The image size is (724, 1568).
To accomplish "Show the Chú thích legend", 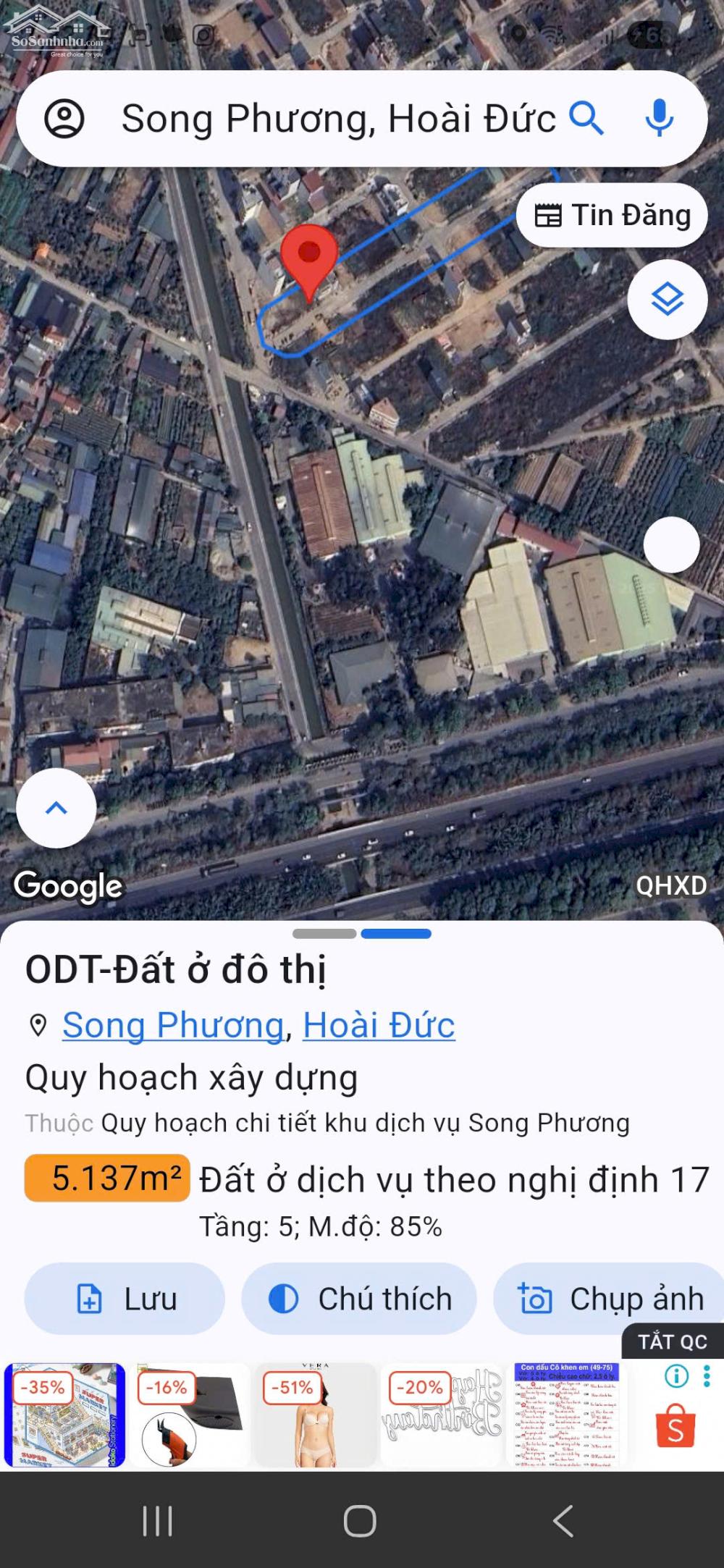I will pyautogui.click(x=359, y=1299).
